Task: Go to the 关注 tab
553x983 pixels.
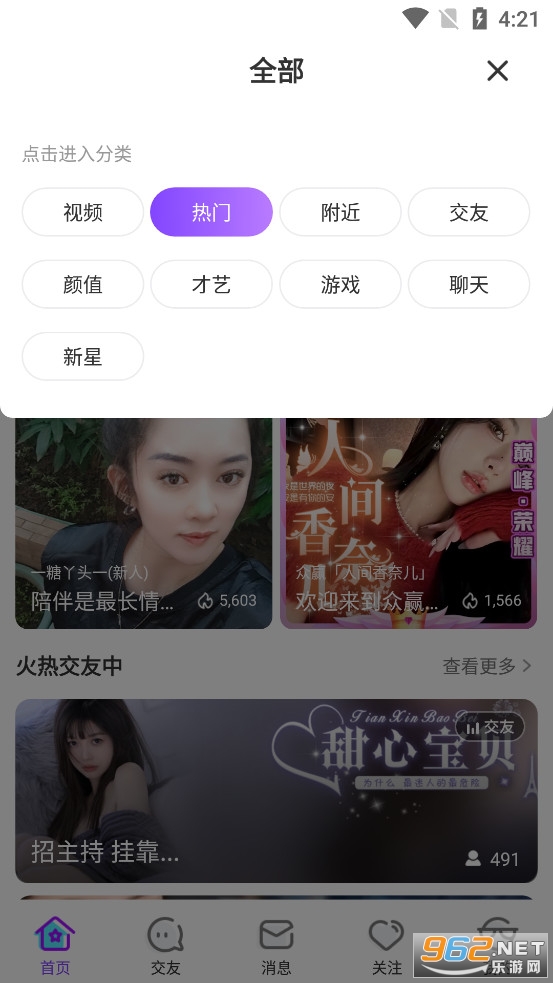Action: coord(387,946)
